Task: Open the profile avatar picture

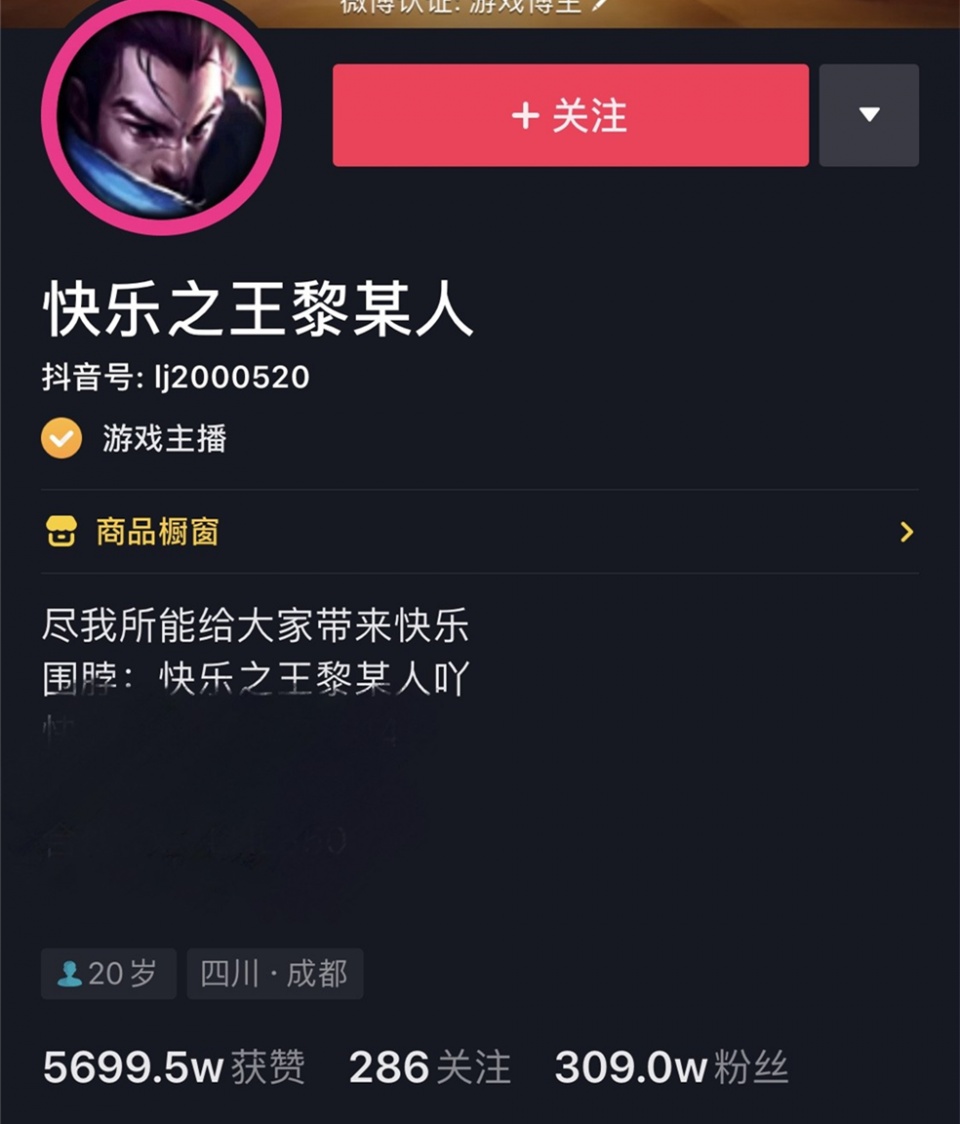Action: (161, 117)
